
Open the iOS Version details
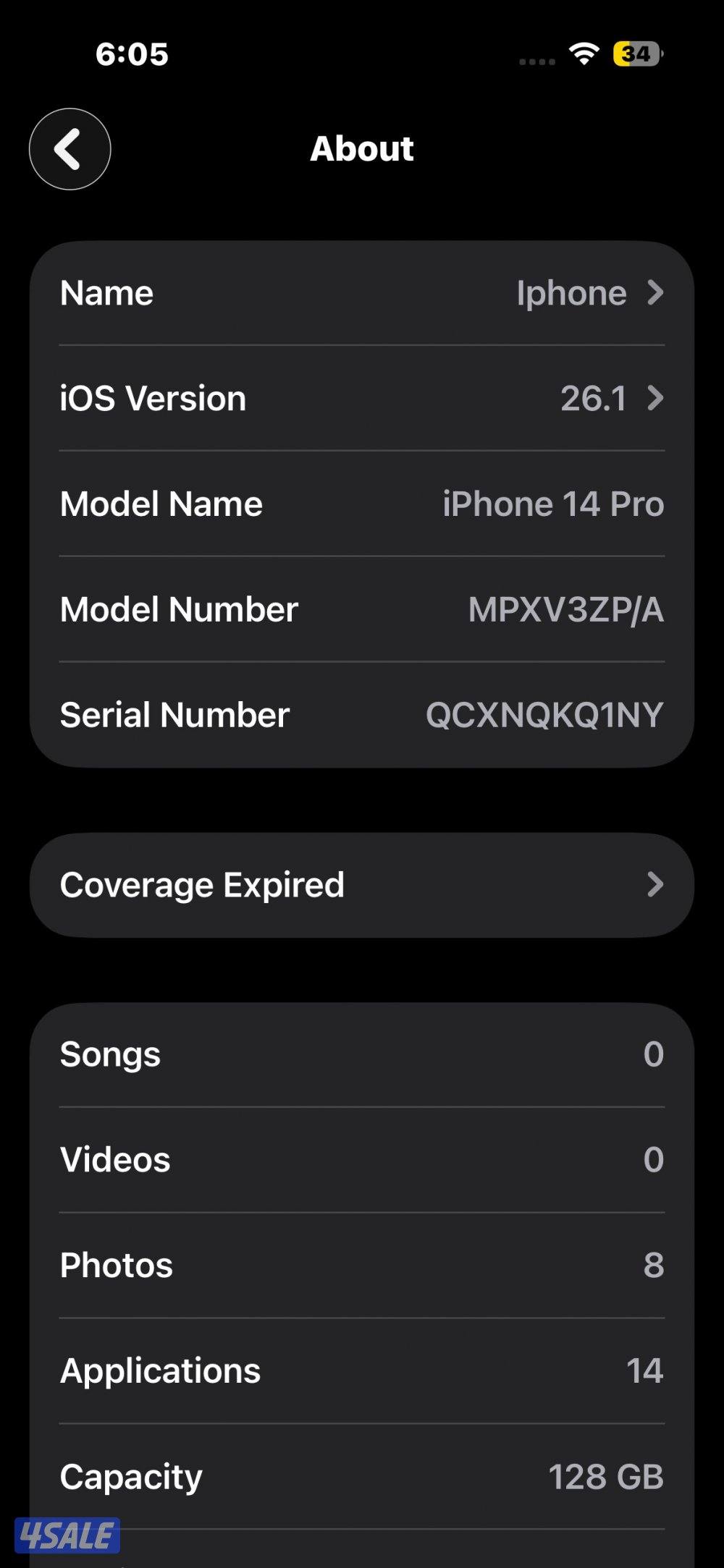point(361,399)
